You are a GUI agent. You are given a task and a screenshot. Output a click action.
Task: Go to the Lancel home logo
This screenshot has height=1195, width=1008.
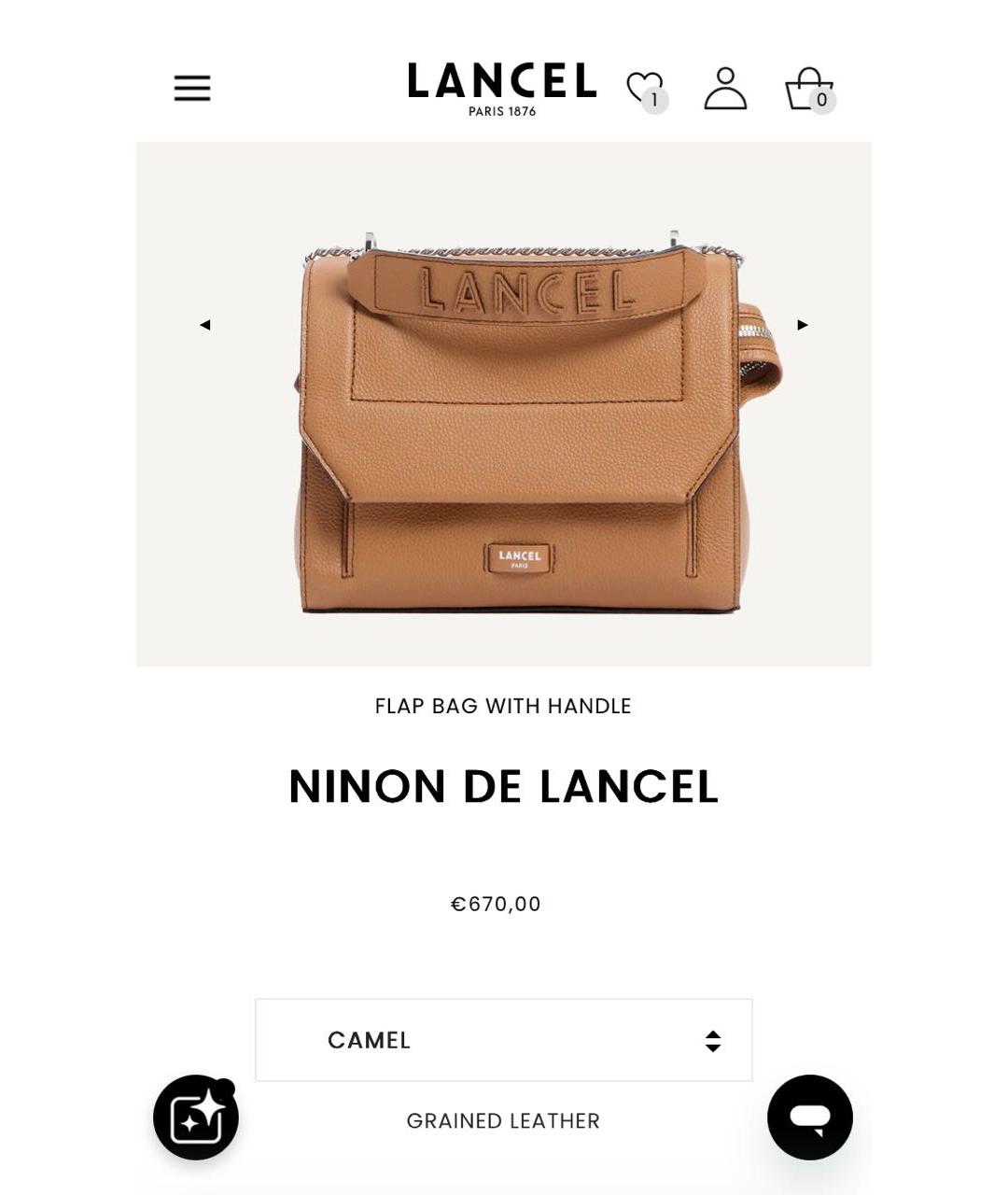pos(502,89)
